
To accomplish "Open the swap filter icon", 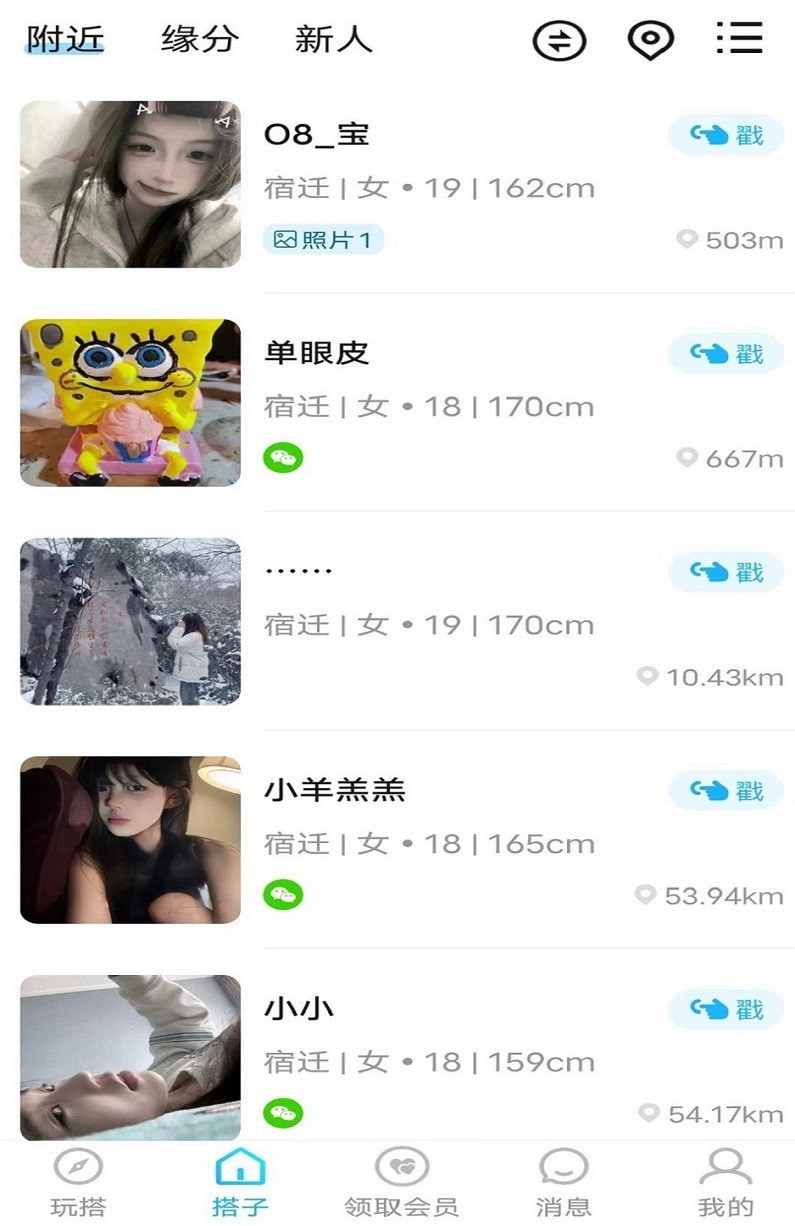I will pos(559,40).
